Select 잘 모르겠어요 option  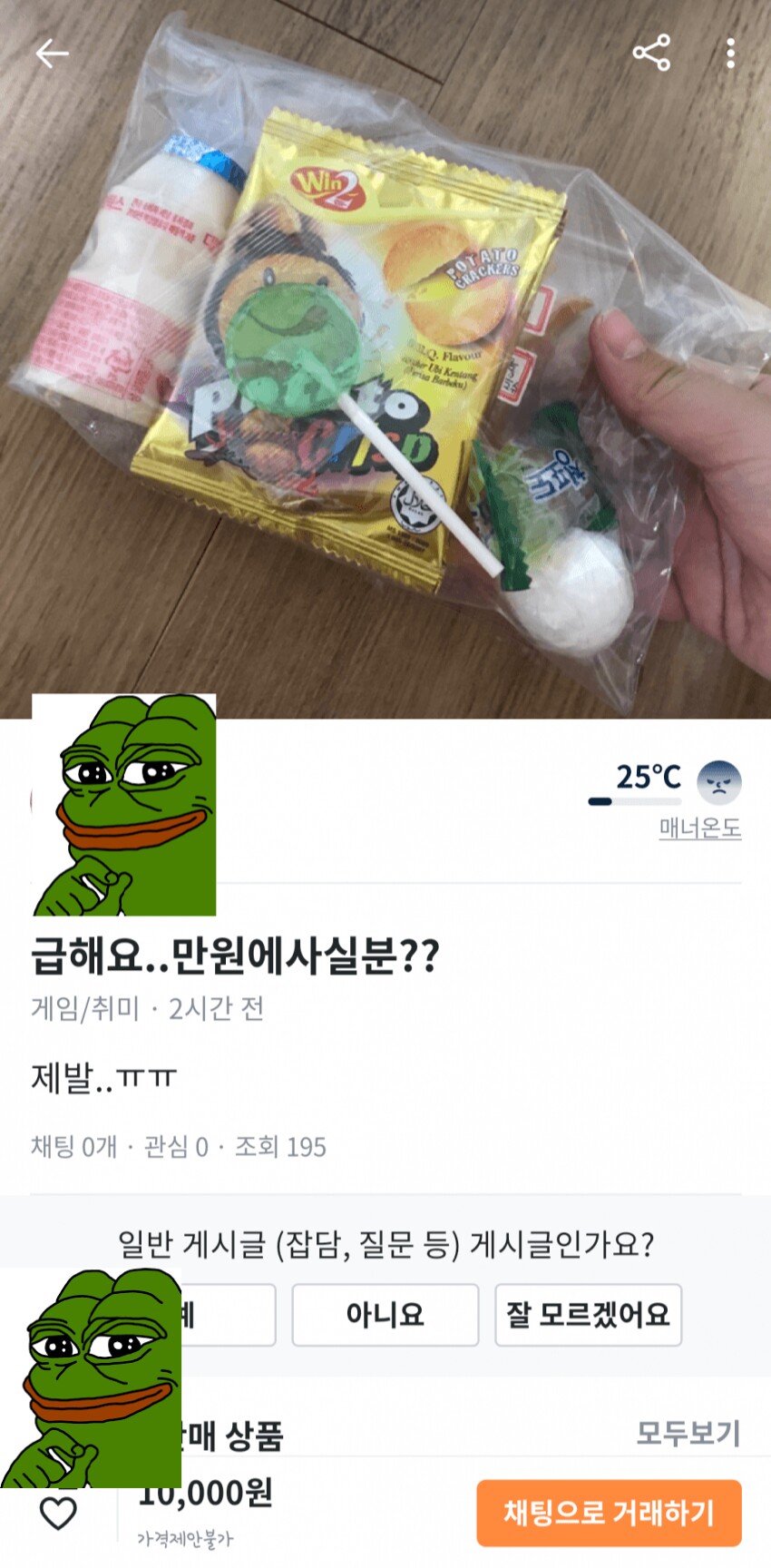click(x=588, y=1314)
